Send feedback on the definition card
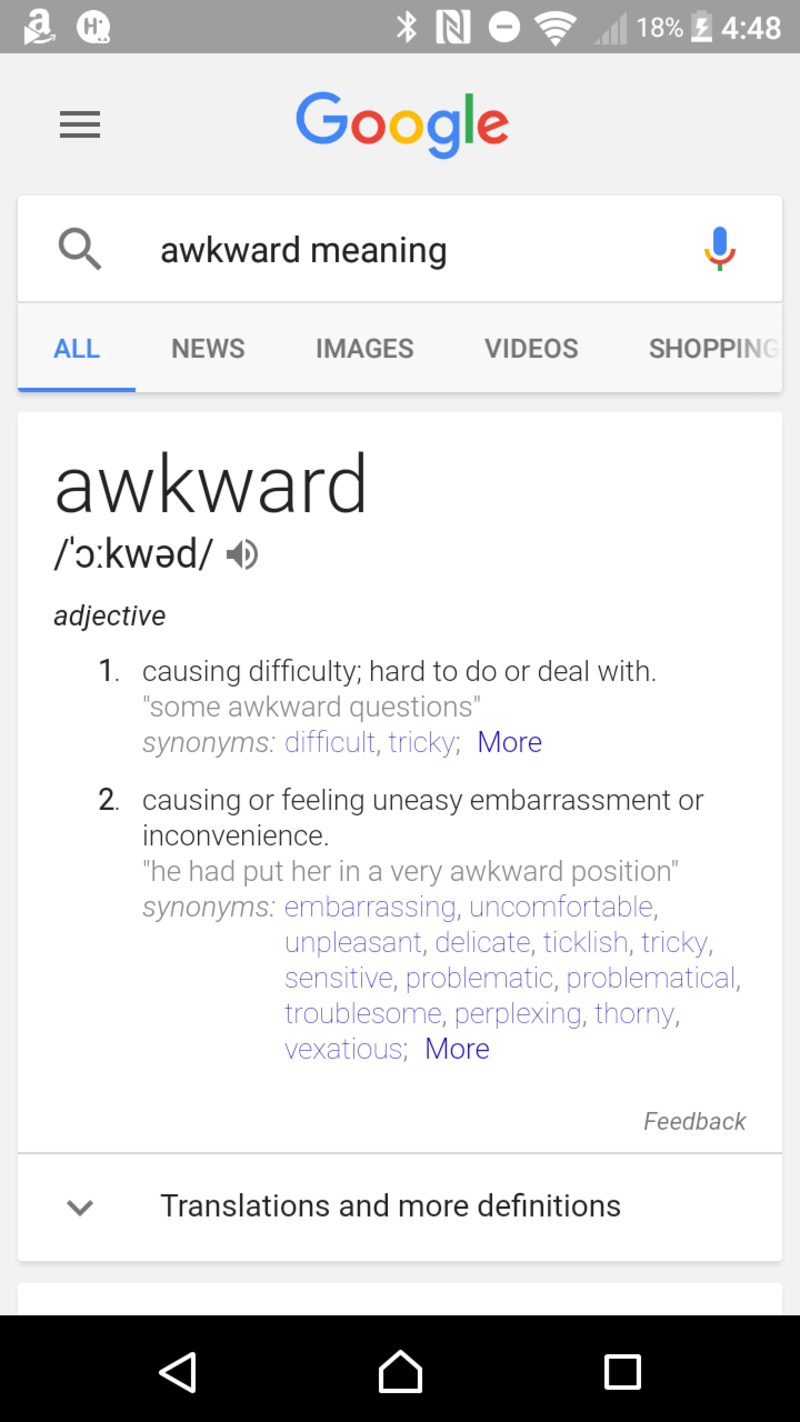This screenshot has width=800, height=1422. pyautogui.click(x=694, y=1121)
